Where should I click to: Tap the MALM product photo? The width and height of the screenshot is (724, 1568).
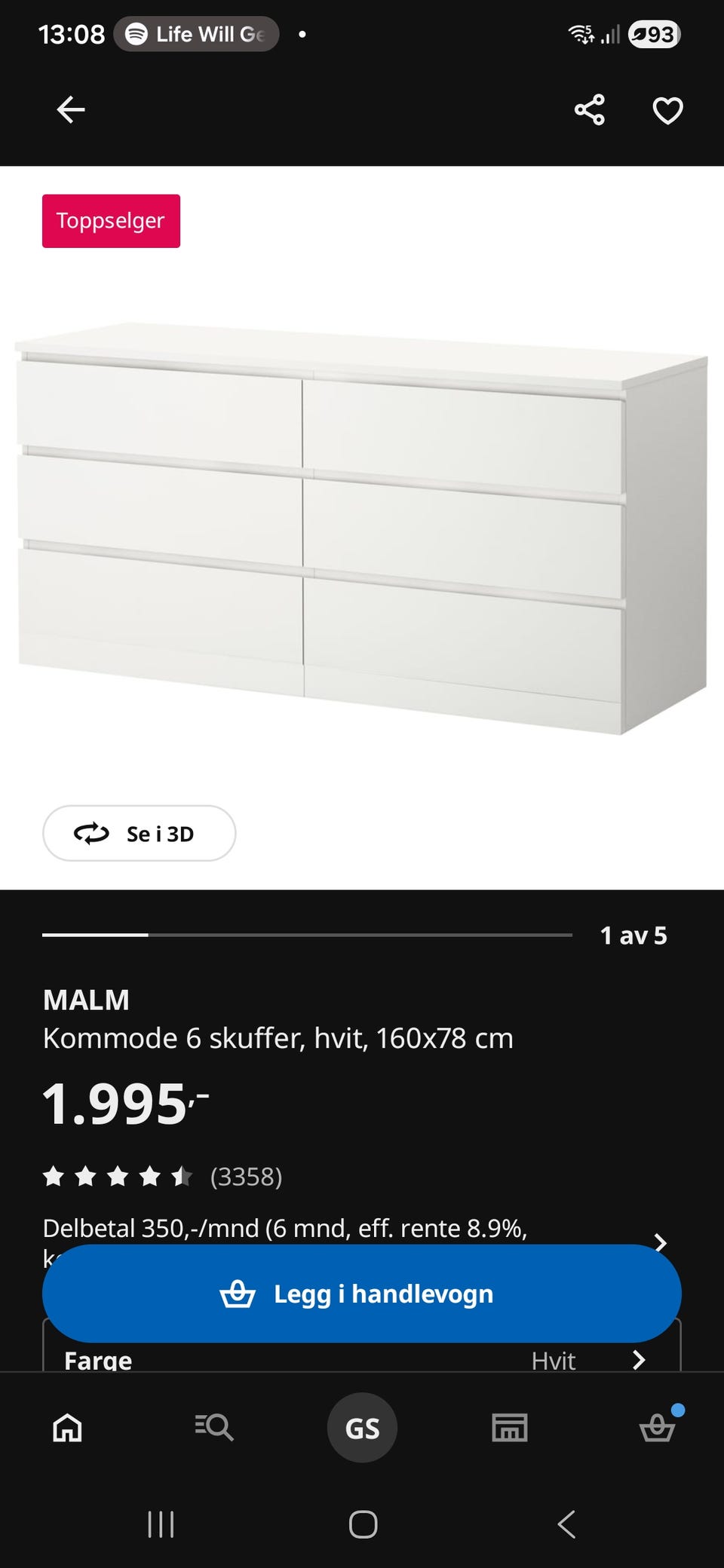pyautogui.click(x=362, y=528)
